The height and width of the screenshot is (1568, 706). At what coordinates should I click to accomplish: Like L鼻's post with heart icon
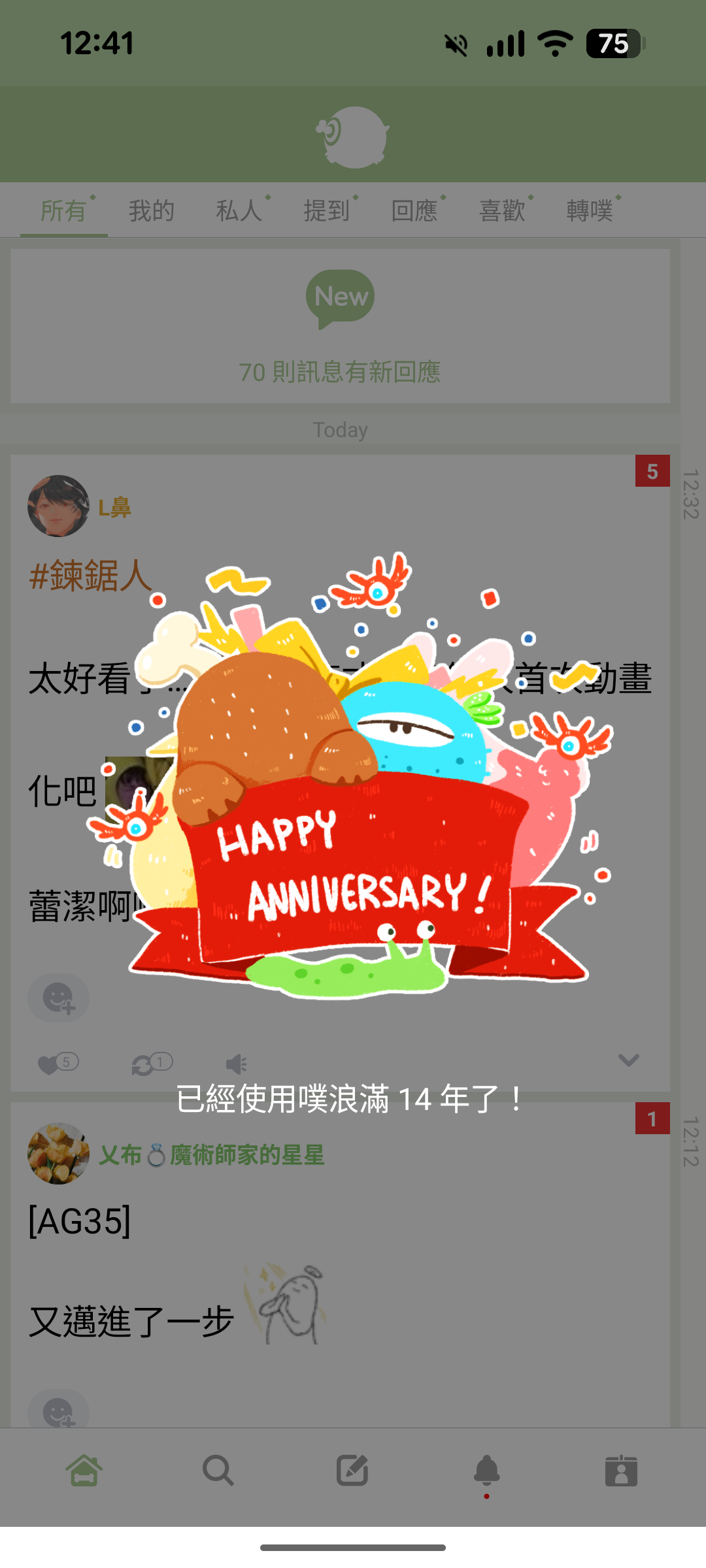click(x=50, y=1064)
